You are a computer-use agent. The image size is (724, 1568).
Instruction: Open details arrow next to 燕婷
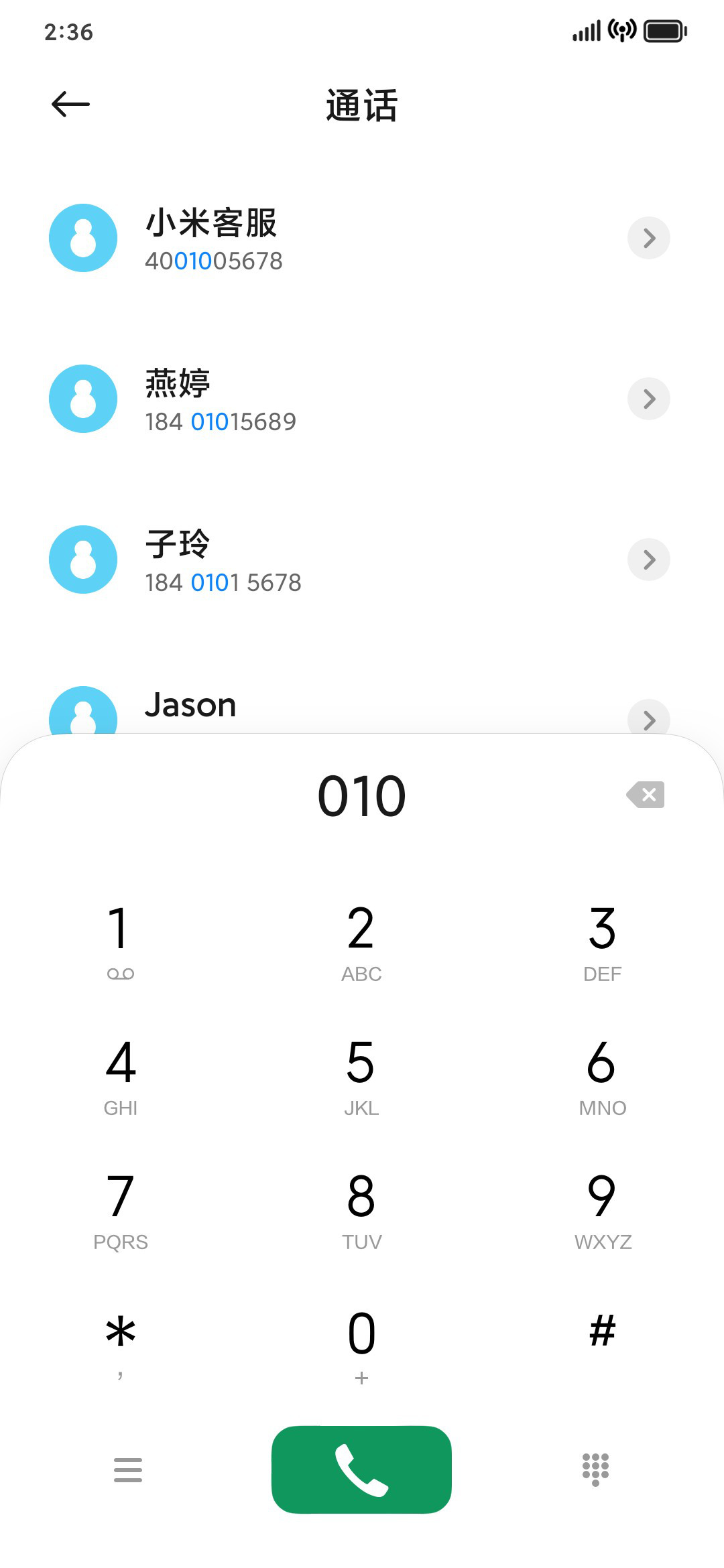[x=649, y=399]
